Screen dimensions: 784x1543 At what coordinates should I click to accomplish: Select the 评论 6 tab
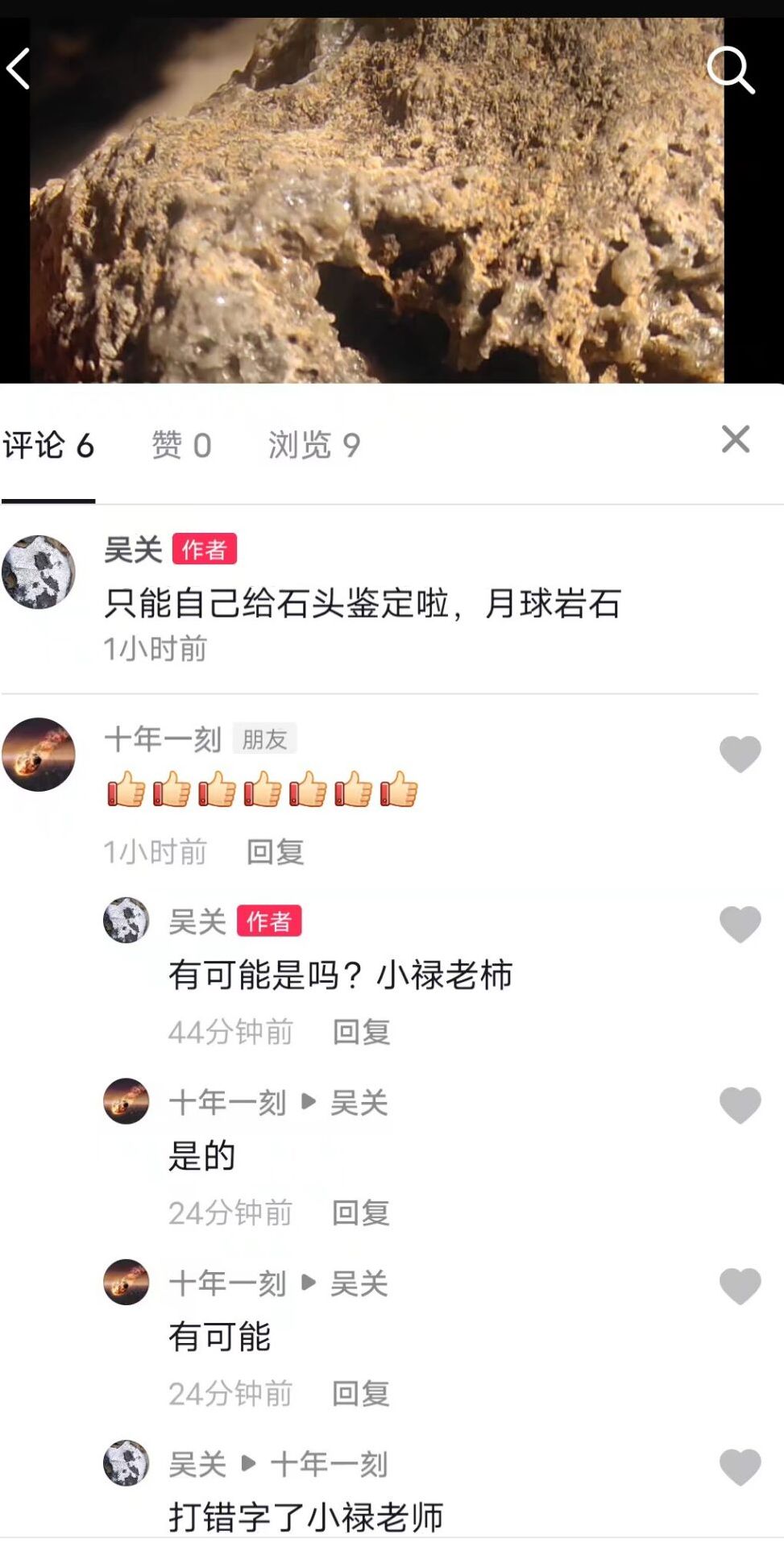48,445
